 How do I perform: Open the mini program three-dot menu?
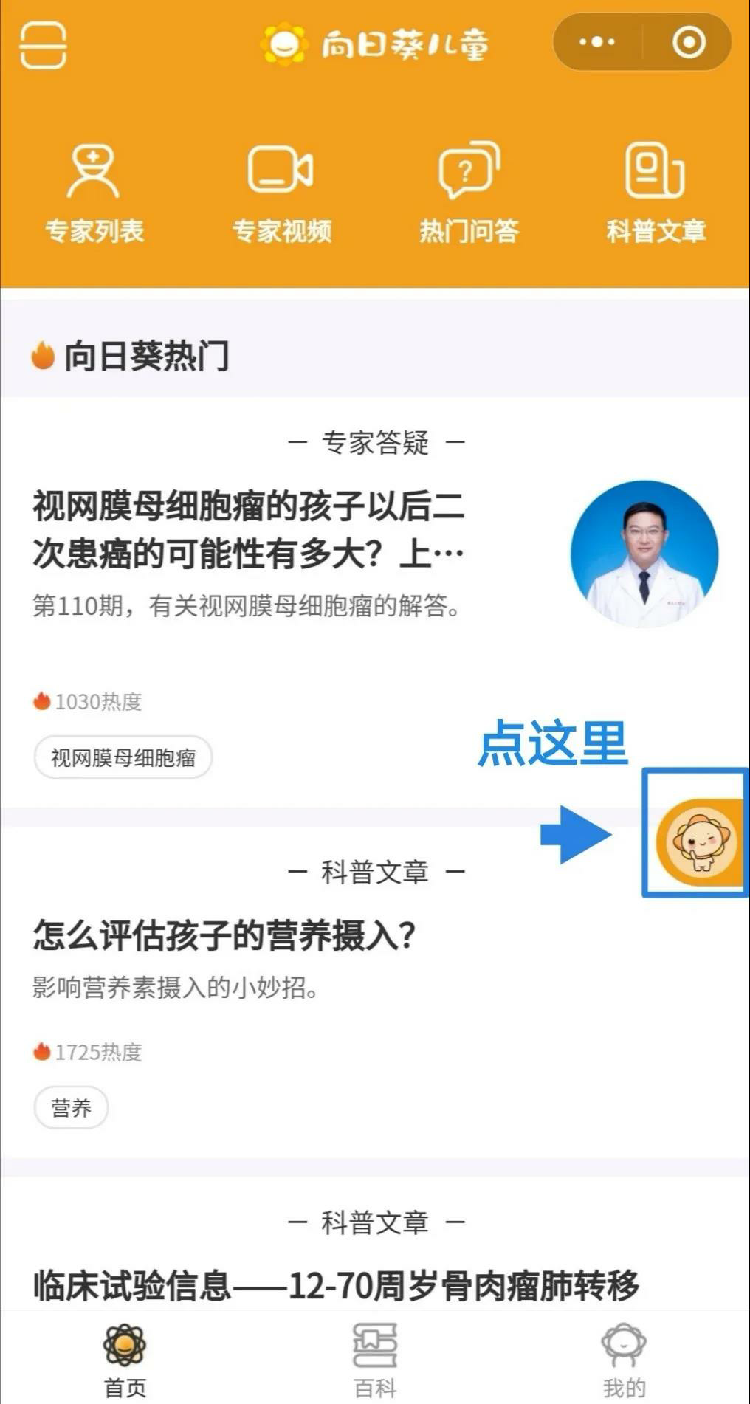[x=597, y=42]
